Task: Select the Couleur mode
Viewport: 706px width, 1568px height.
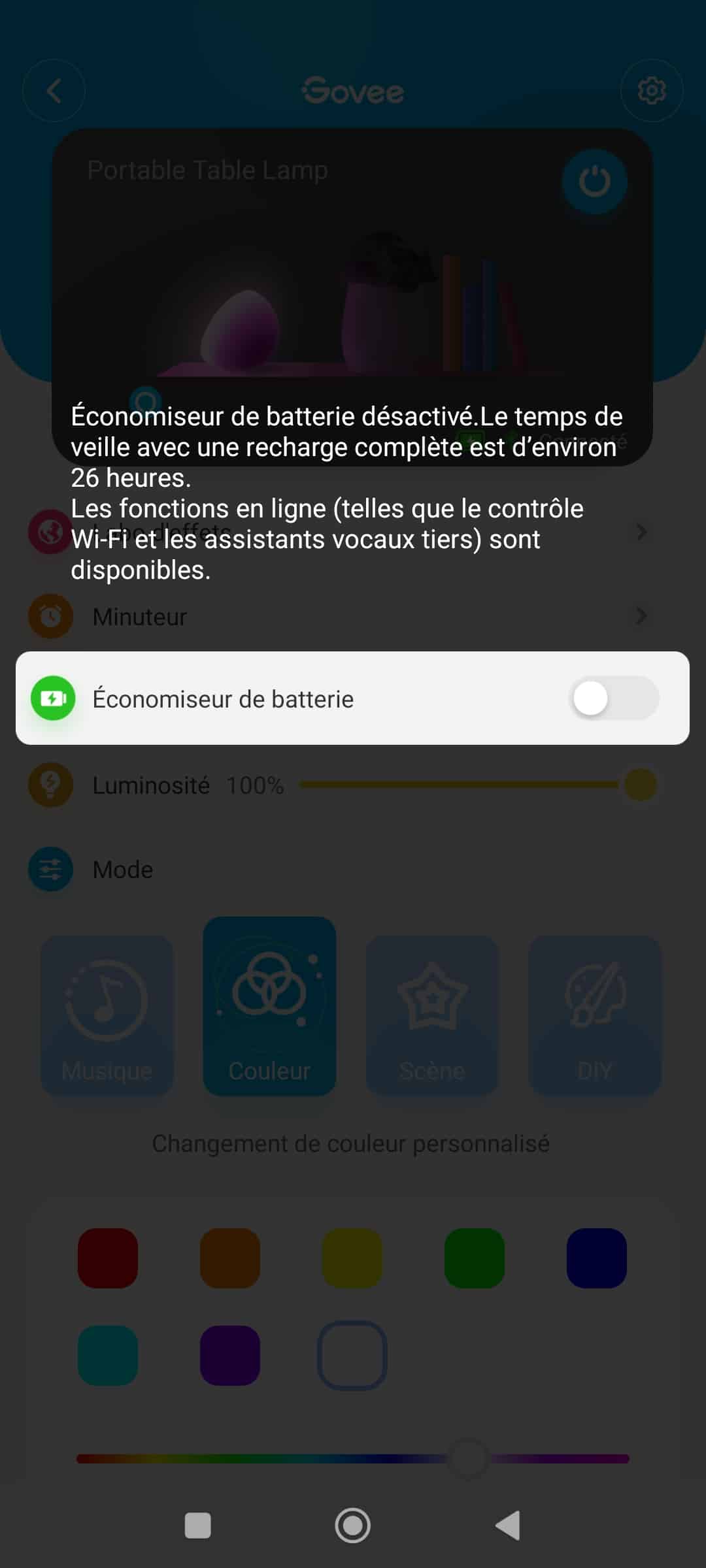Action: click(x=269, y=1006)
